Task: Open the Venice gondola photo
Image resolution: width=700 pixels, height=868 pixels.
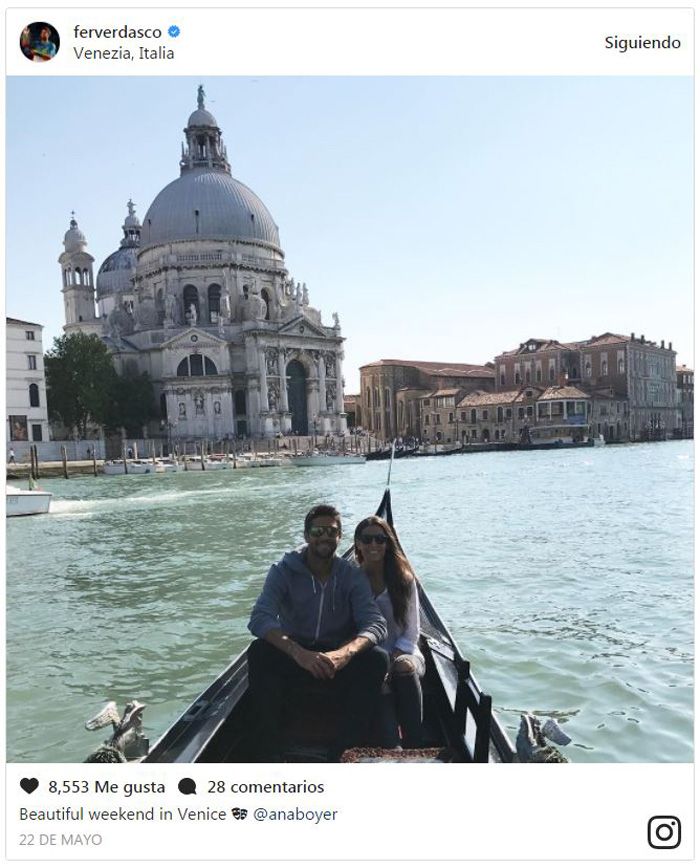Action: (x=349, y=420)
